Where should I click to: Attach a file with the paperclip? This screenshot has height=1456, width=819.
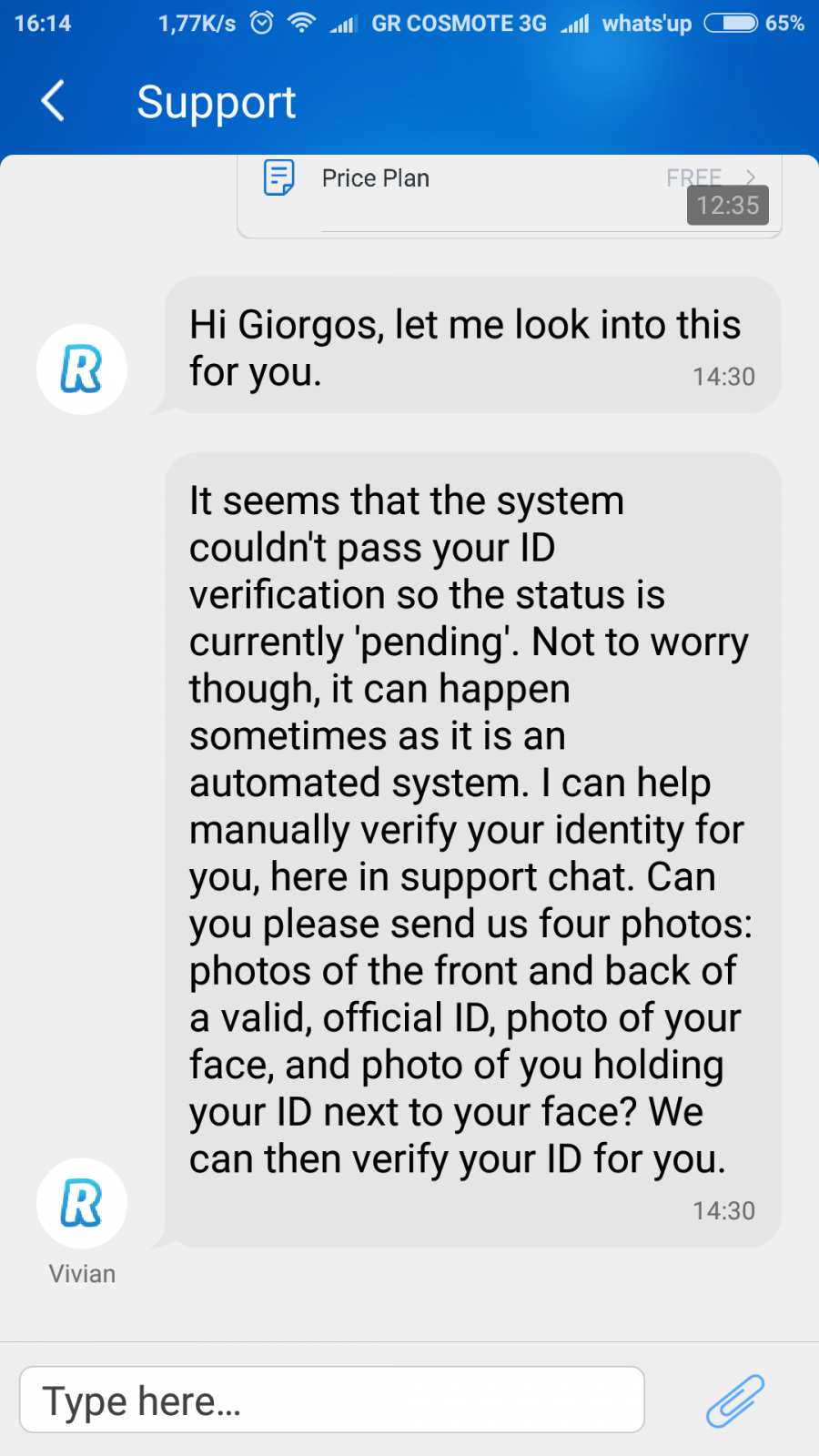[x=735, y=1400]
